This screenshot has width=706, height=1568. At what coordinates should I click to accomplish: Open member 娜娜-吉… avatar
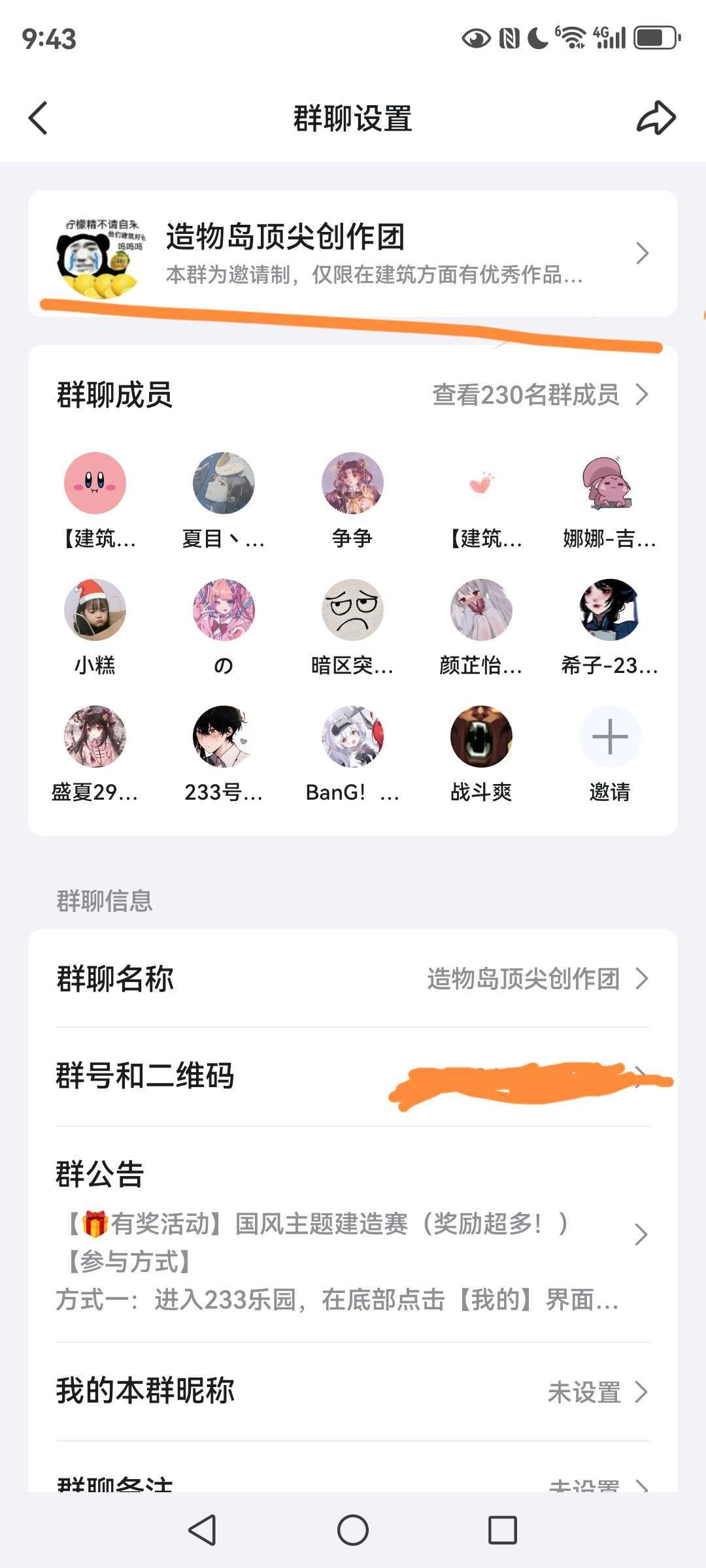point(610,483)
